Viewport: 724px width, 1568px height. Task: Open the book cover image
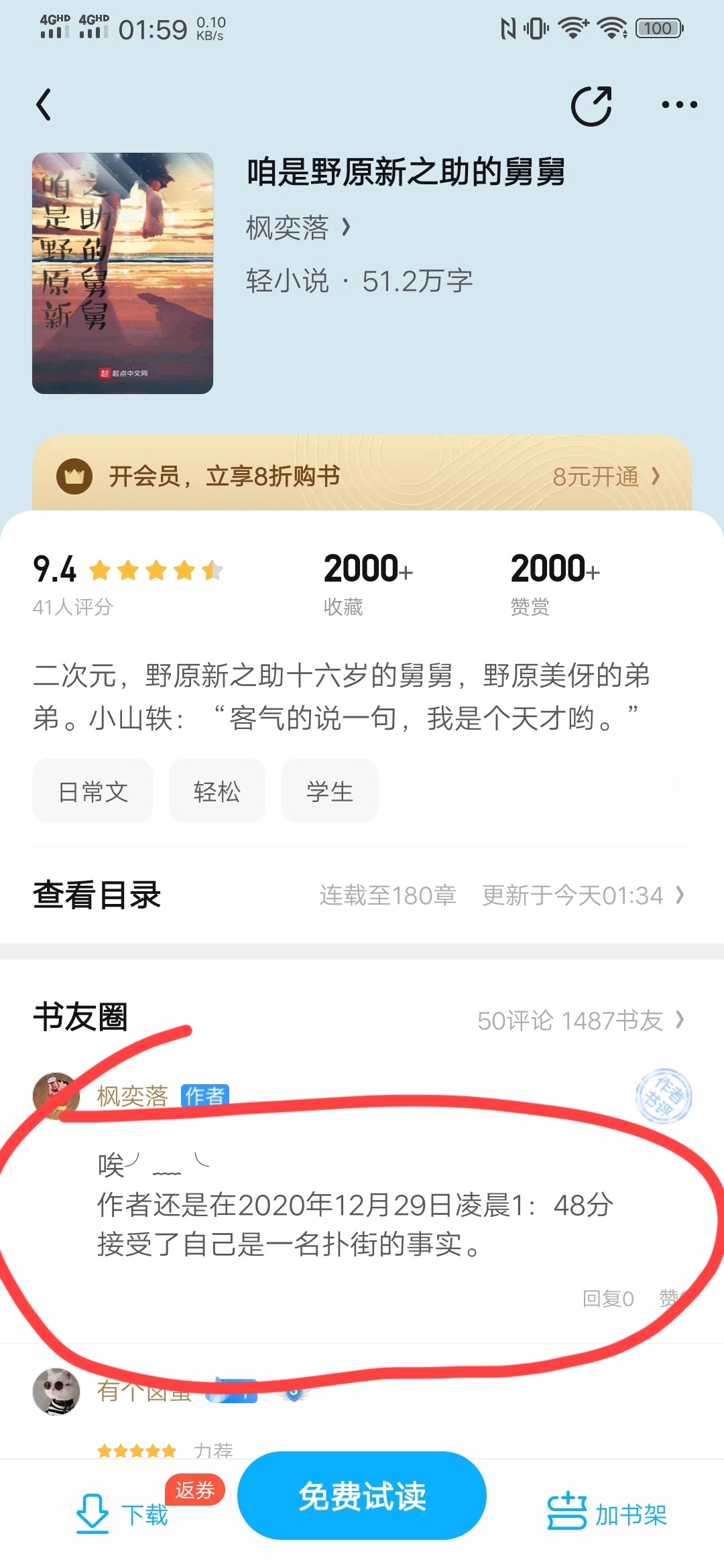123,273
